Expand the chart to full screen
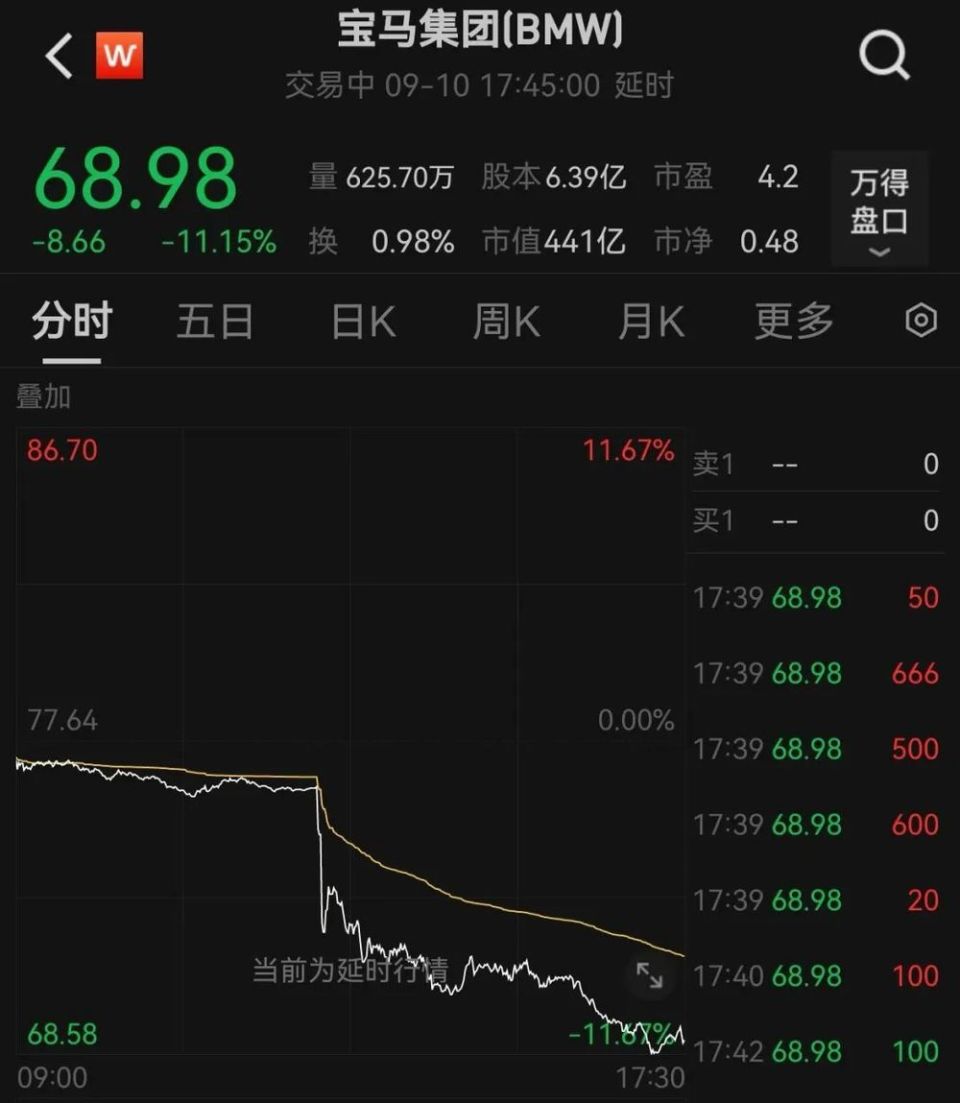Viewport: 960px width, 1103px height. pos(650,975)
